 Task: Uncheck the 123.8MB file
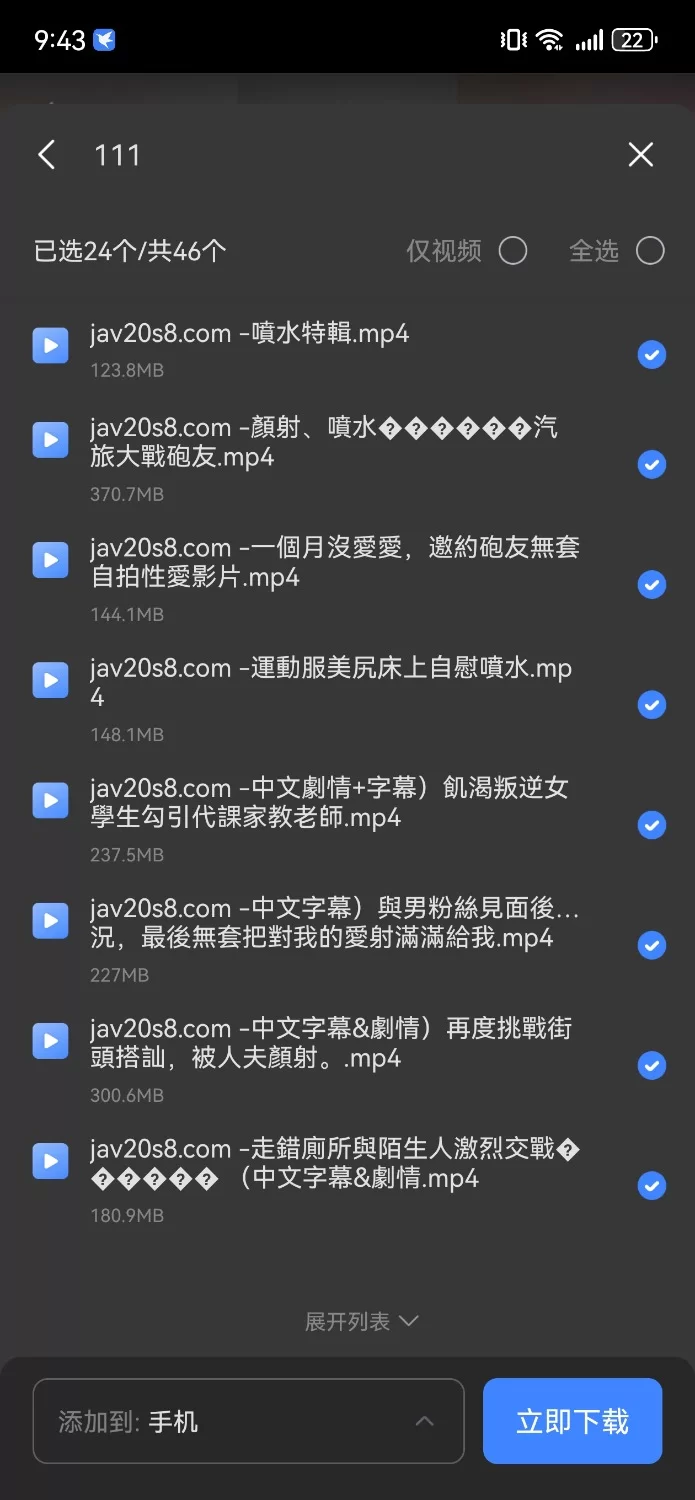(x=652, y=355)
